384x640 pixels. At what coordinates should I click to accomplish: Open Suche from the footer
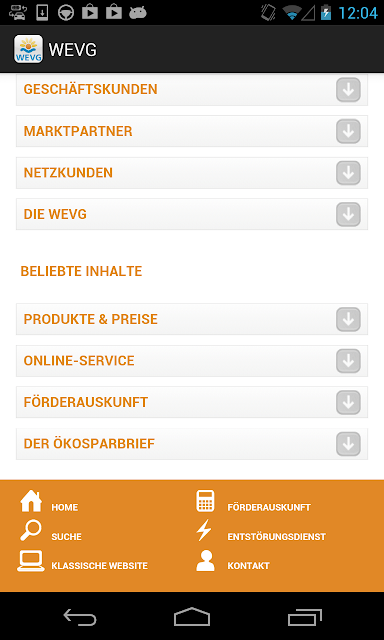[x=51, y=531]
